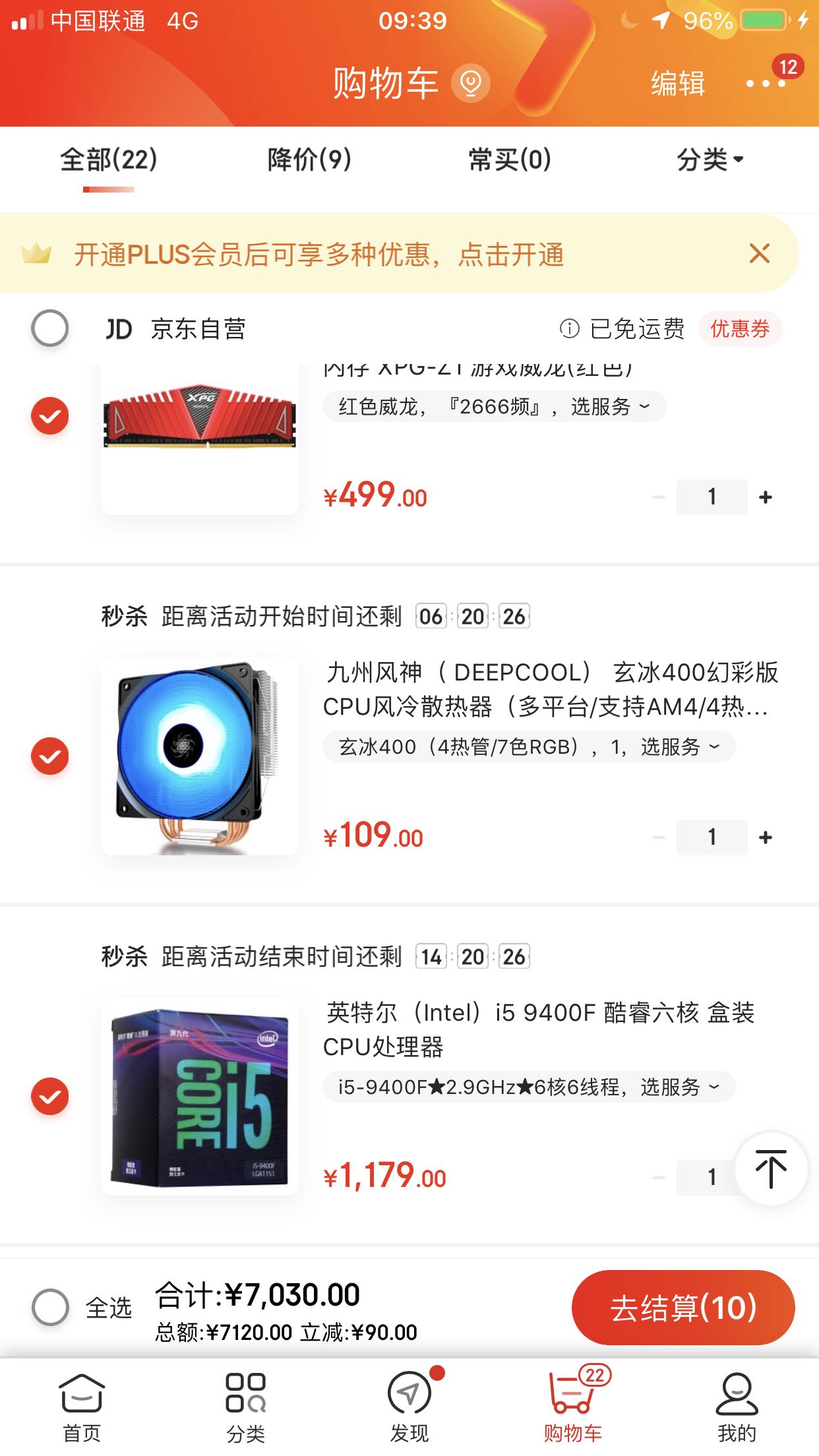This screenshot has height=1456, width=819.
Task: Dismiss the PLUS会员 promotion banner
Action: (x=759, y=253)
